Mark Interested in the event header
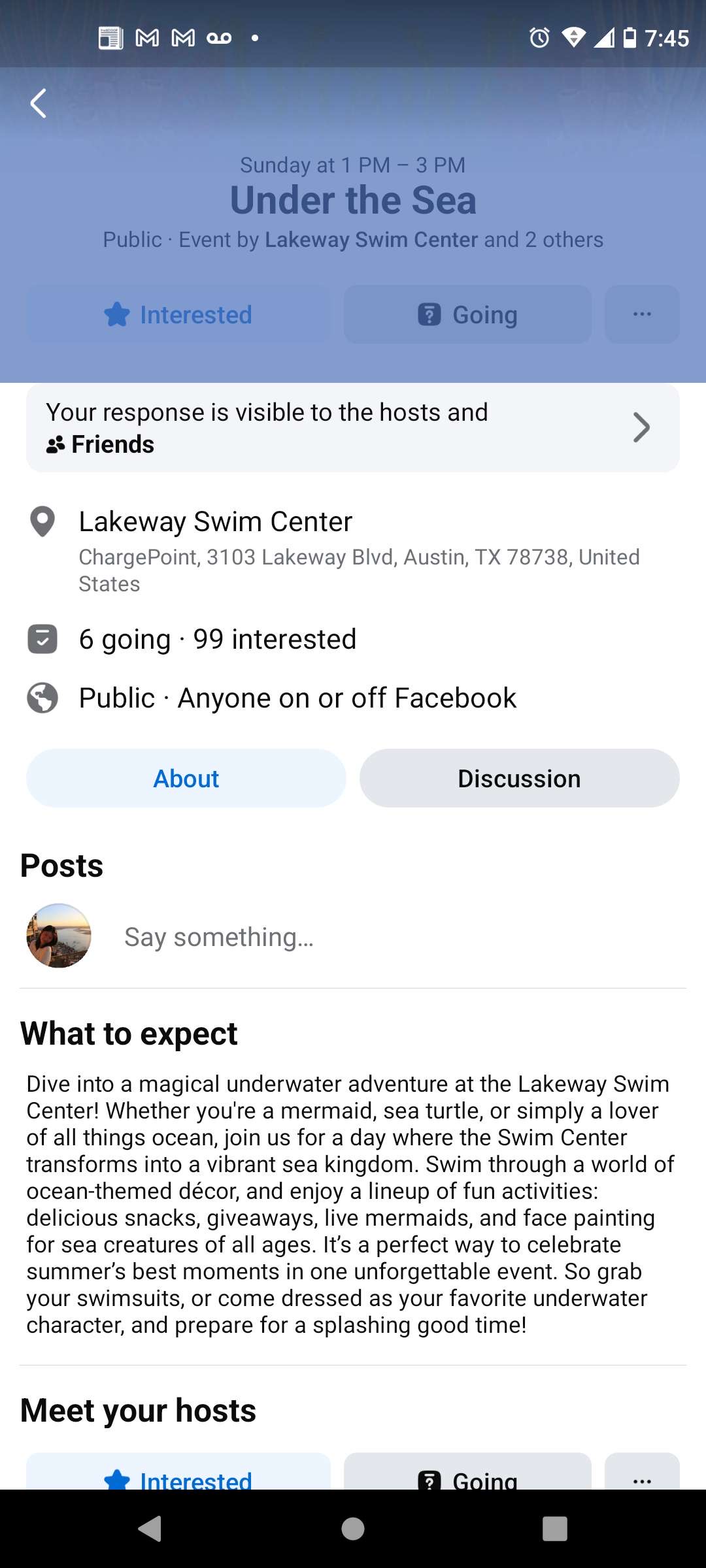 tap(178, 314)
